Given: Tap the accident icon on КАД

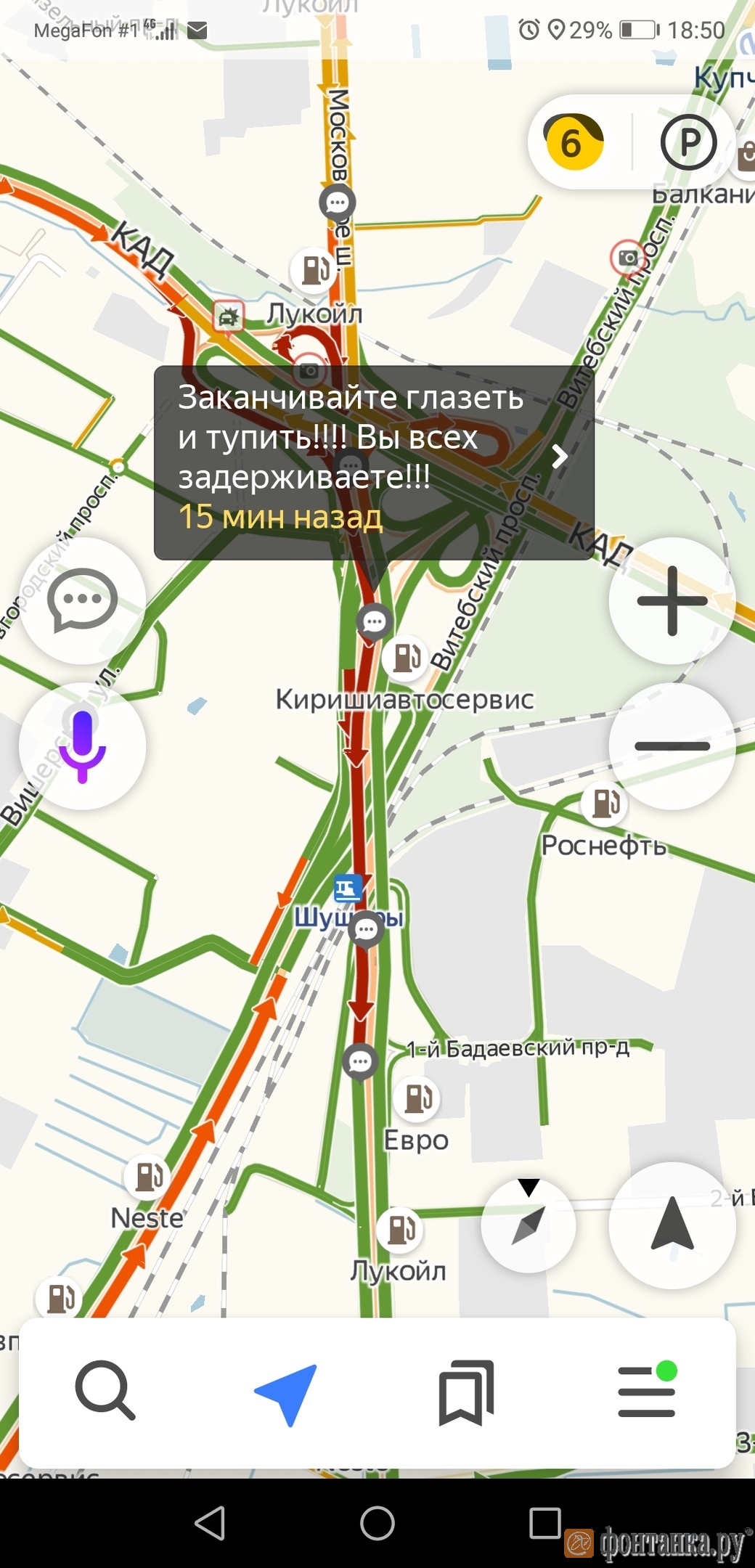Looking at the screenshot, I should (229, 317).
